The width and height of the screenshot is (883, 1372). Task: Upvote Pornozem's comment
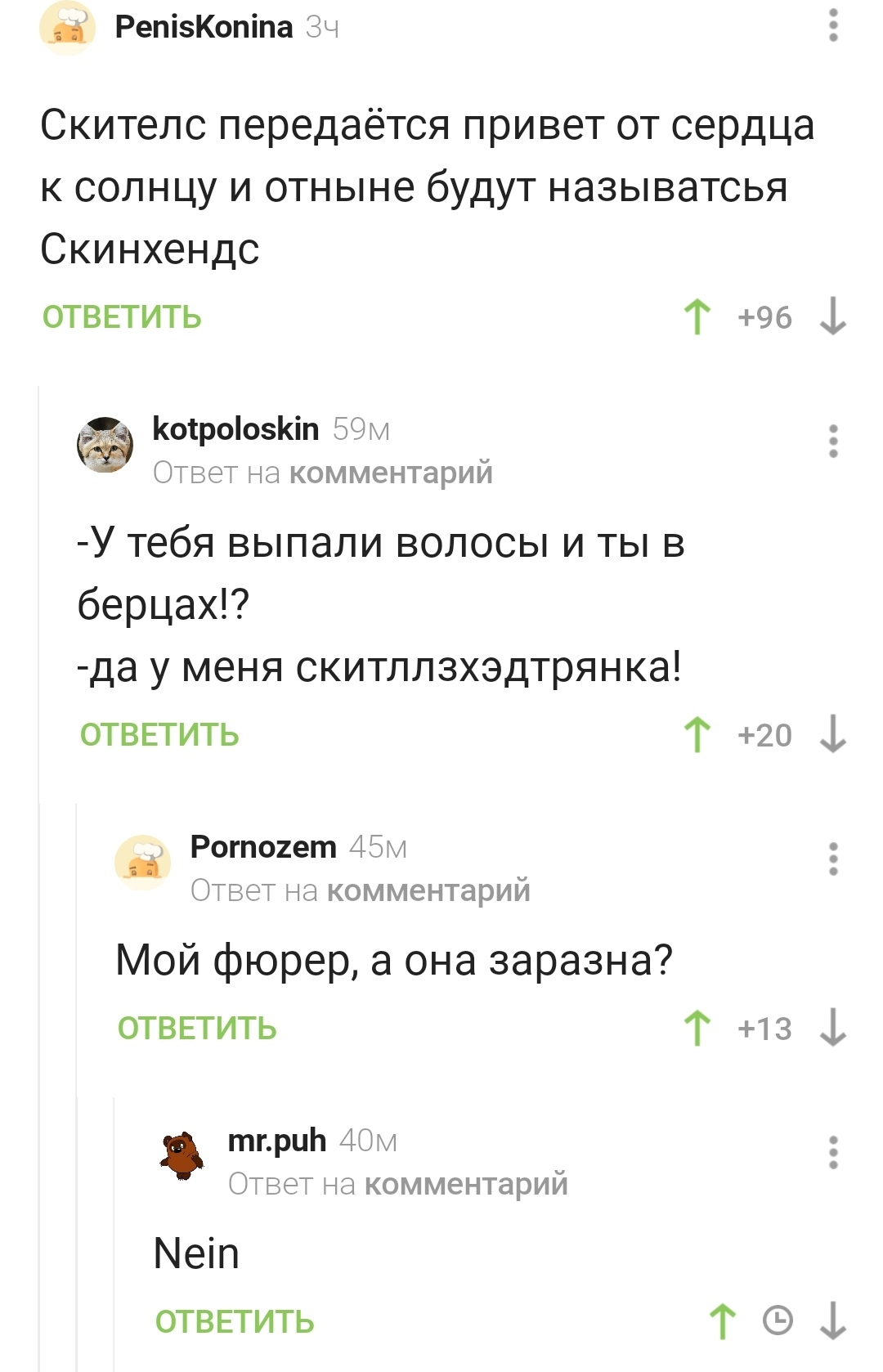click(697, 1028)
